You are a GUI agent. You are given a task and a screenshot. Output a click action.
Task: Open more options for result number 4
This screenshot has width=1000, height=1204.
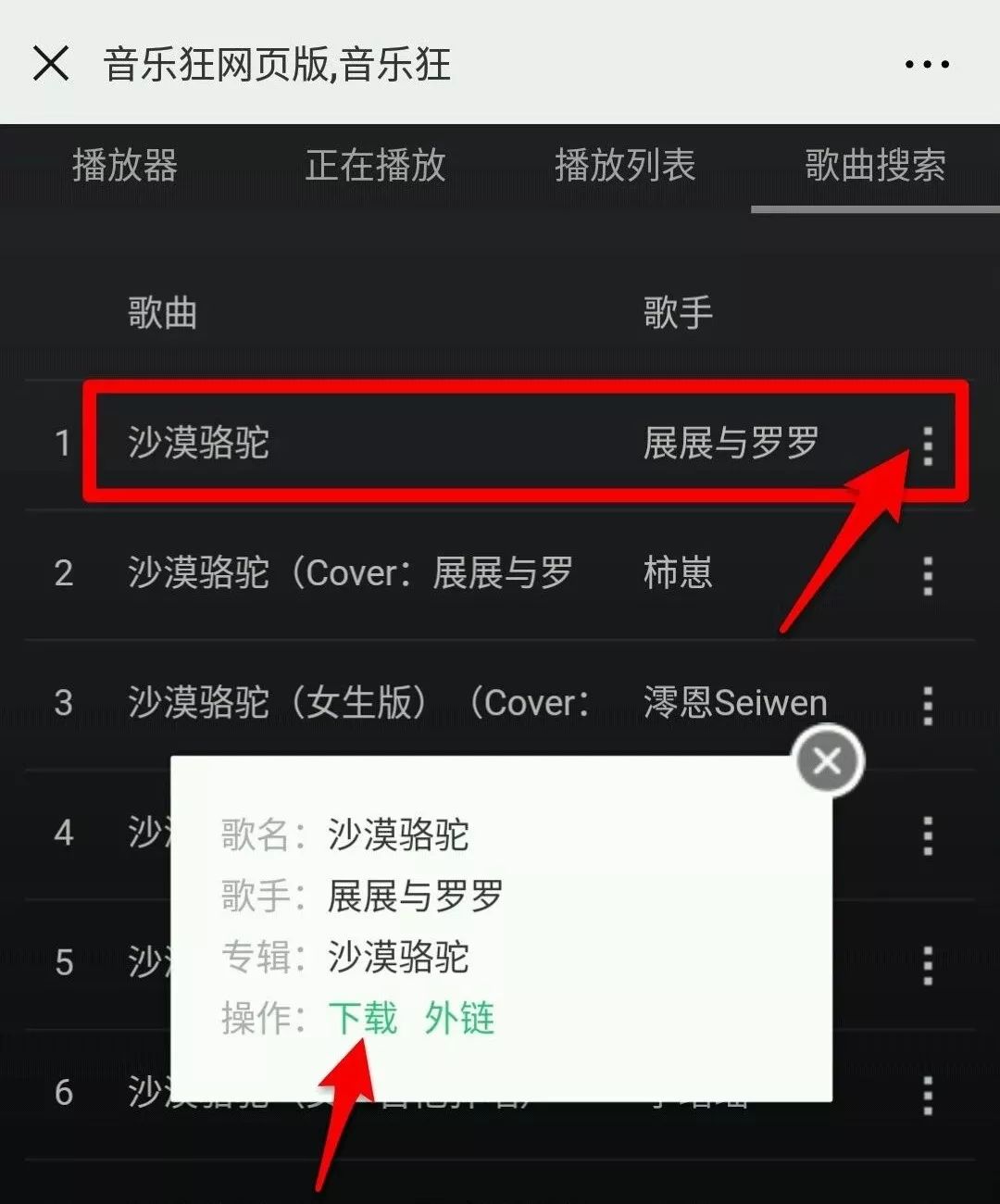click(927, 834)
